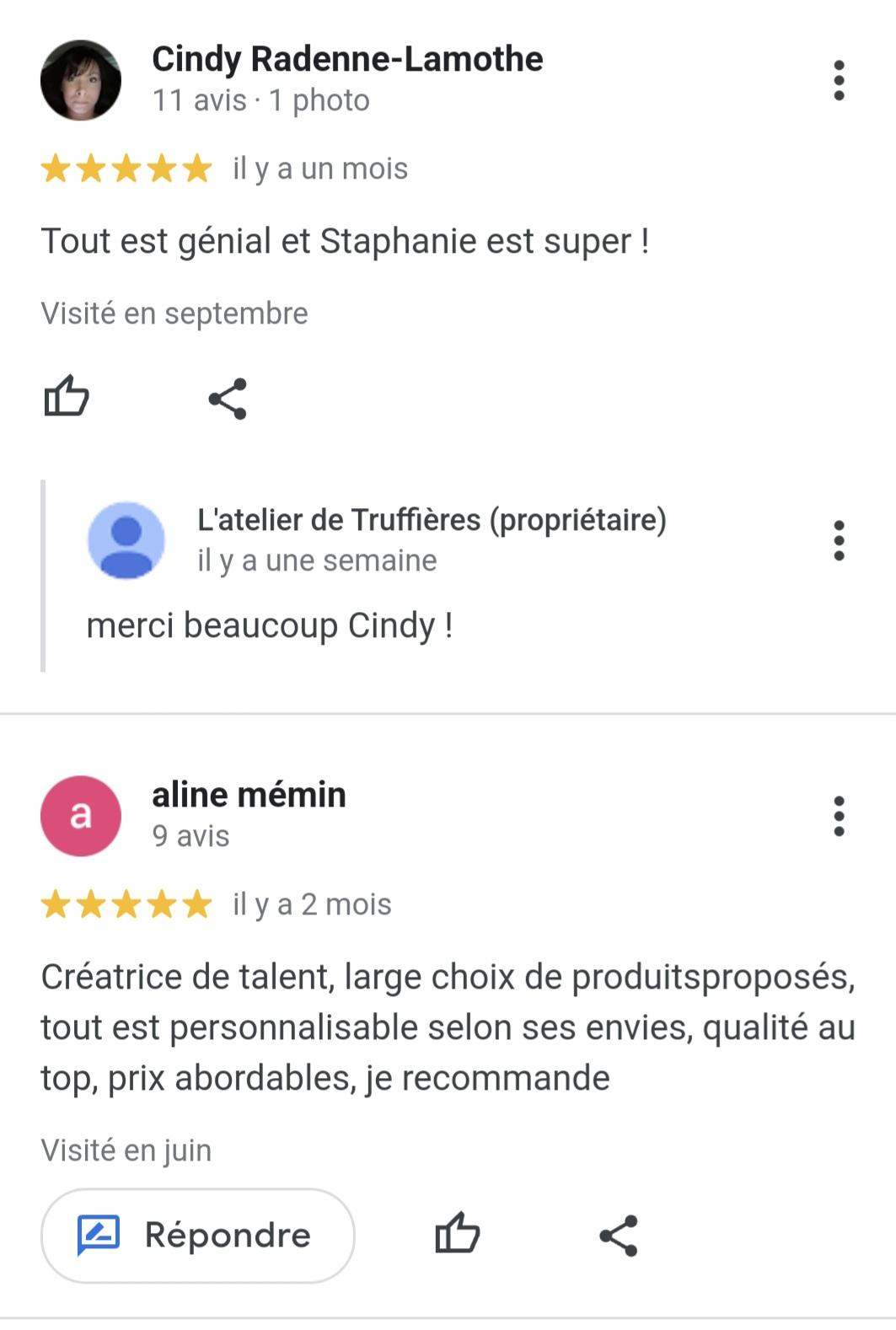Screen dimensions: 896x1330
Task: Like aline mémin's review
Action: coord(457,1234)
